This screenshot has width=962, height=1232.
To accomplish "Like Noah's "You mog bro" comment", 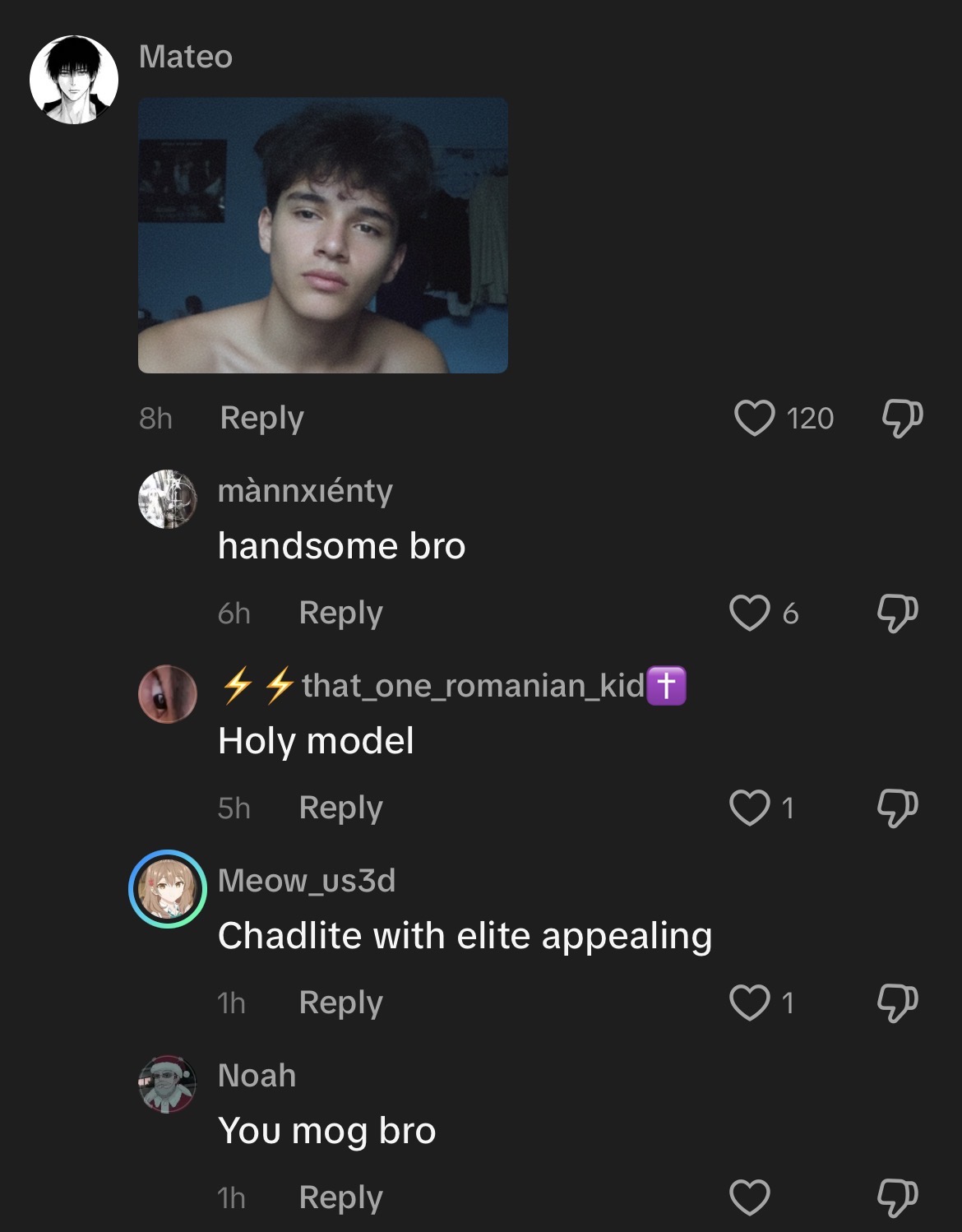I will point(749,1197).
